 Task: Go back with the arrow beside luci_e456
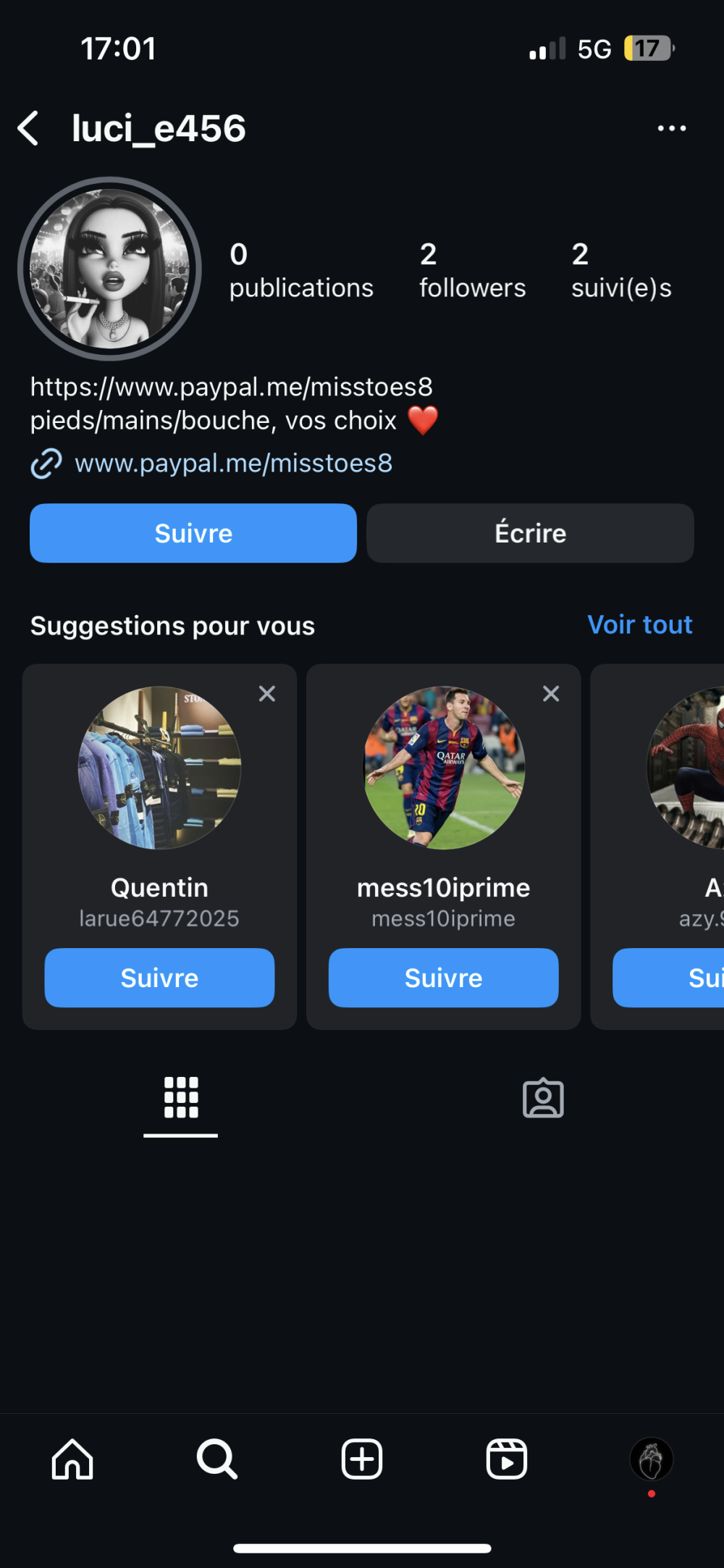tap(29, 129)
